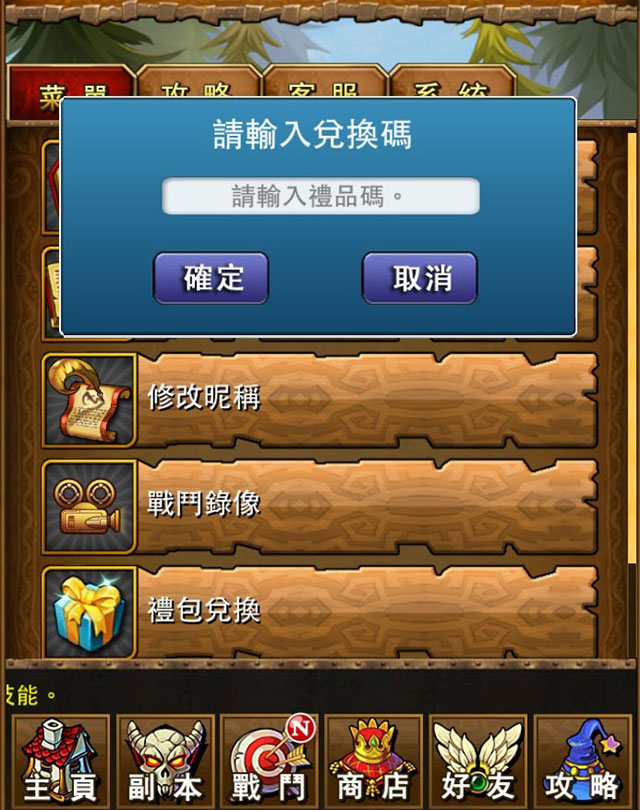The width and height of the screenshot is (640, 810).
Task: Open the 禮包兌換 gift pack exchange row
Action: coord(320,611)
